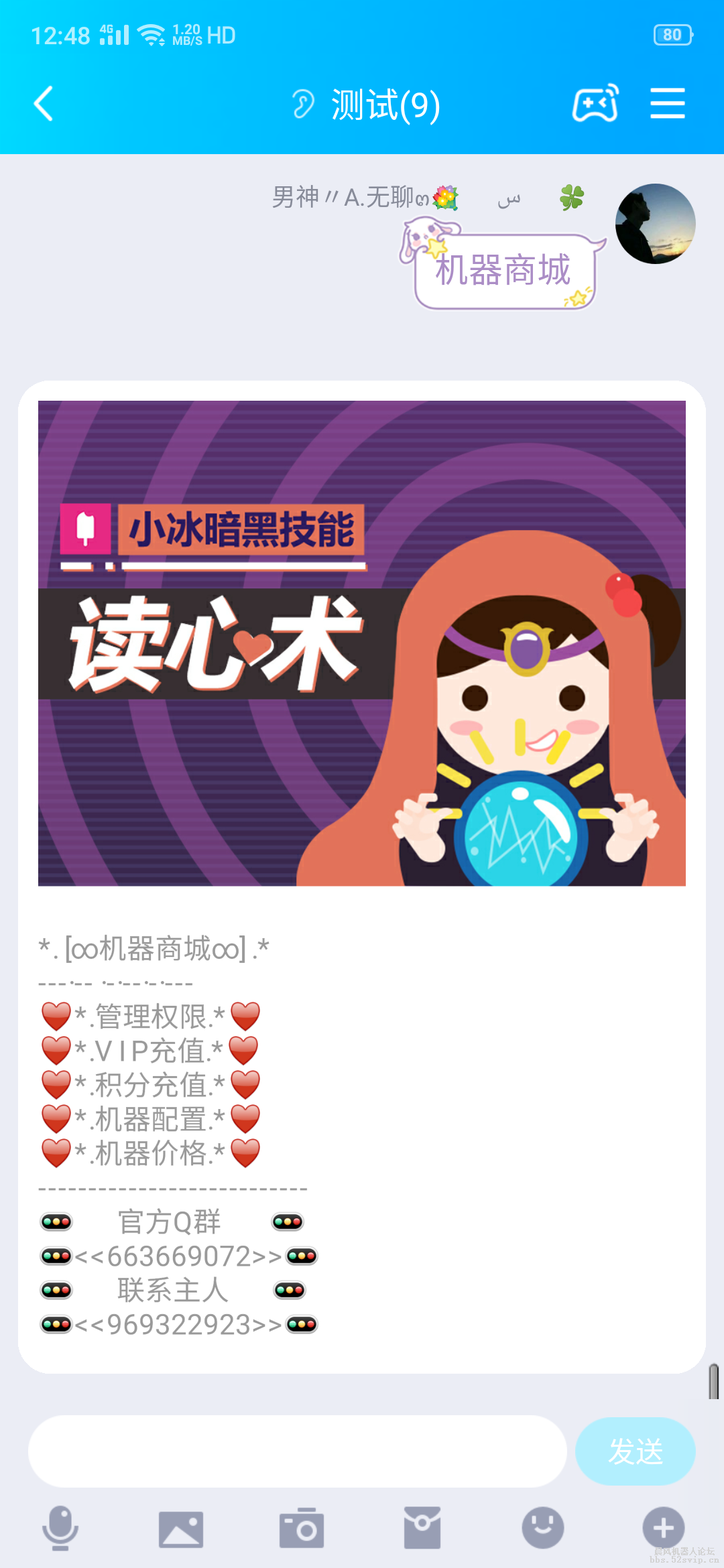Open the voice message microphone icon
This screenshot has height=1568, width=724.
tap(60, 1530)
